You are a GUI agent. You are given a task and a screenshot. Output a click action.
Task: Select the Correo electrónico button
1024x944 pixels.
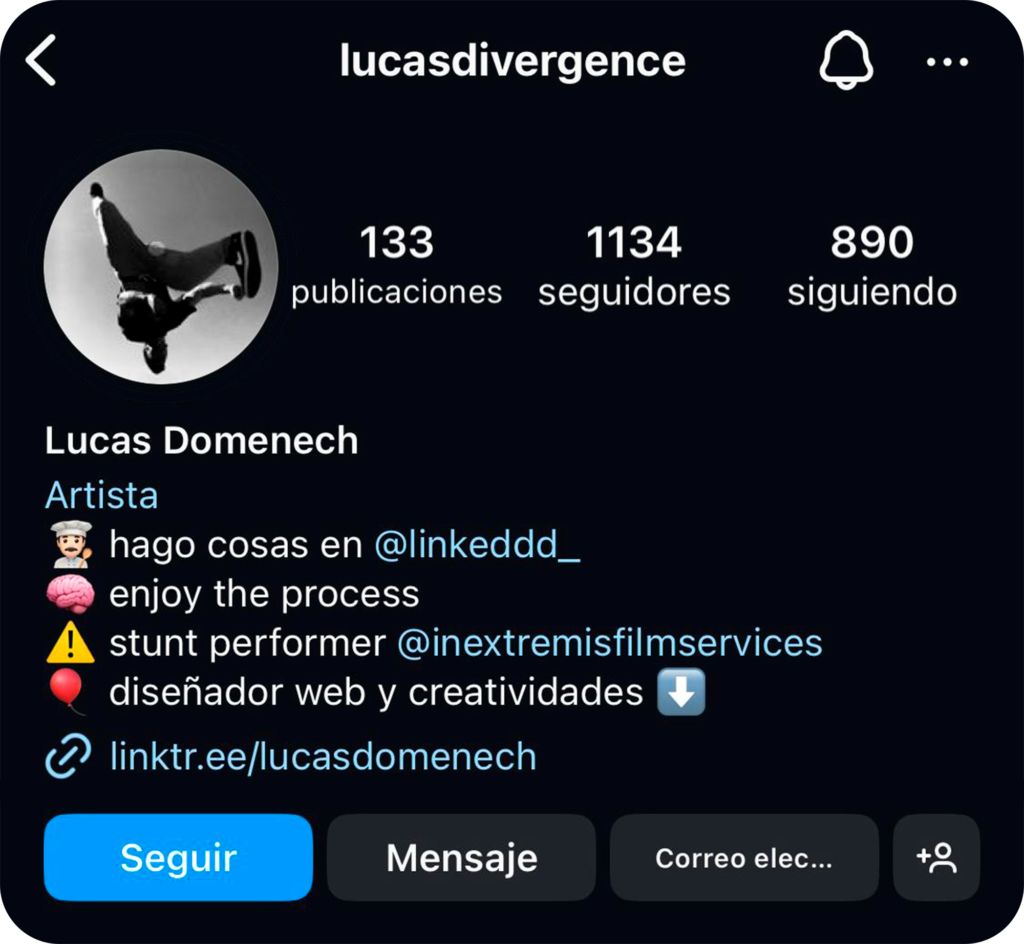[744, 858]
